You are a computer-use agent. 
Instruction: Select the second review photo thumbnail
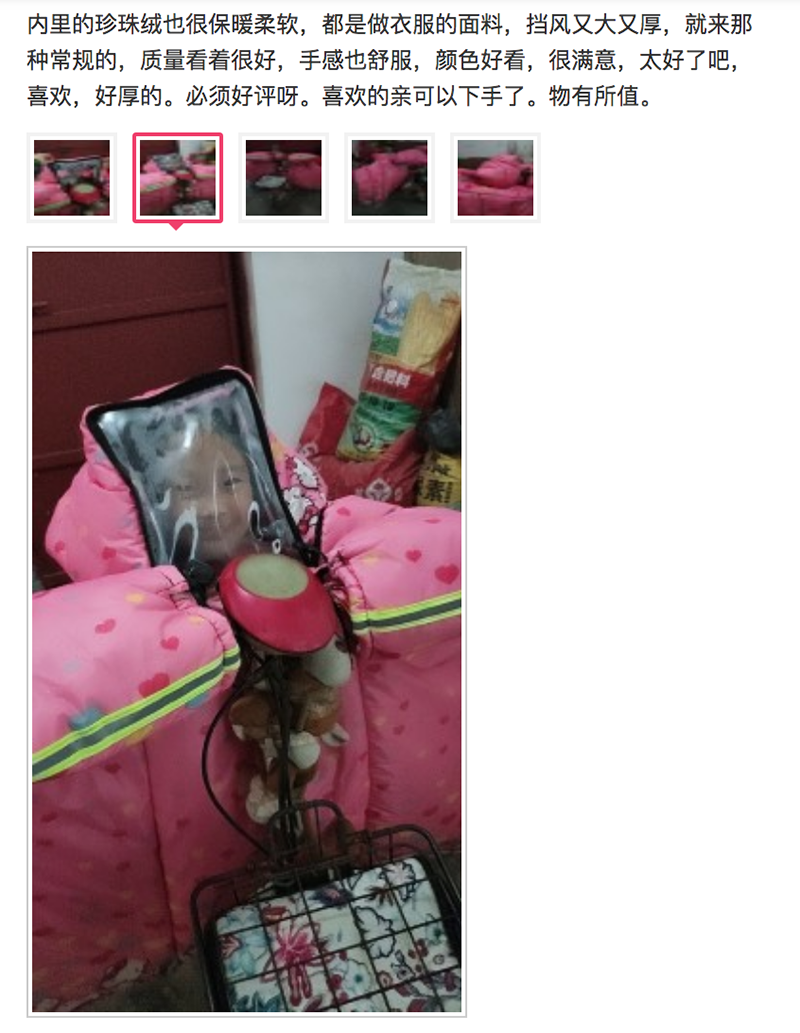click(x=178, y=177)
